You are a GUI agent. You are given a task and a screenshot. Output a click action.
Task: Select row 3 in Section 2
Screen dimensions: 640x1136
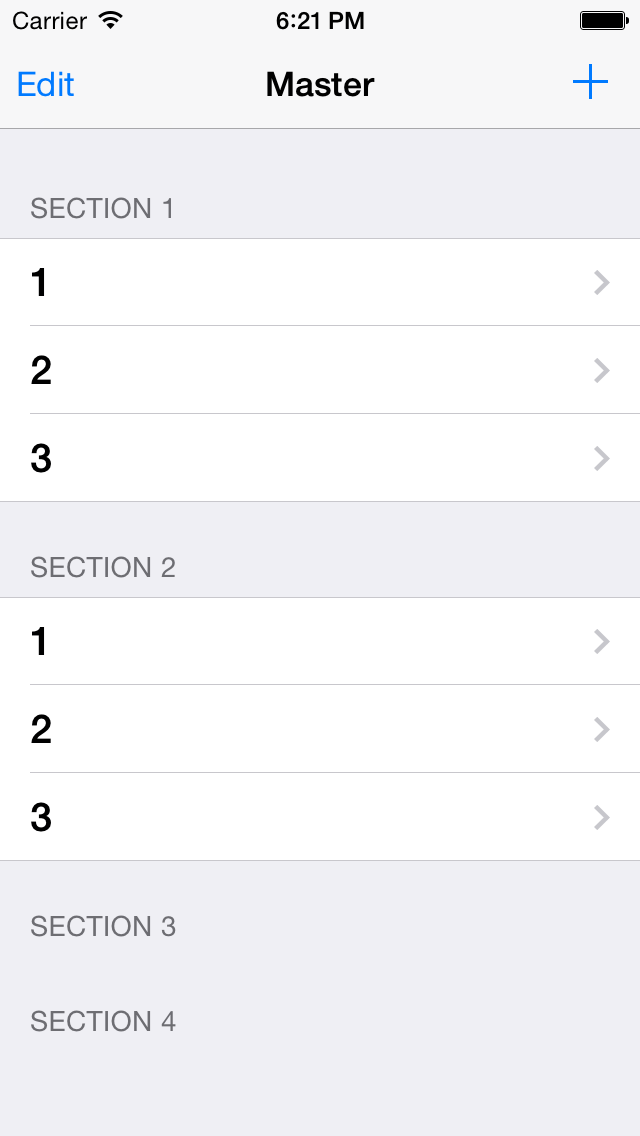click(320, 818)
